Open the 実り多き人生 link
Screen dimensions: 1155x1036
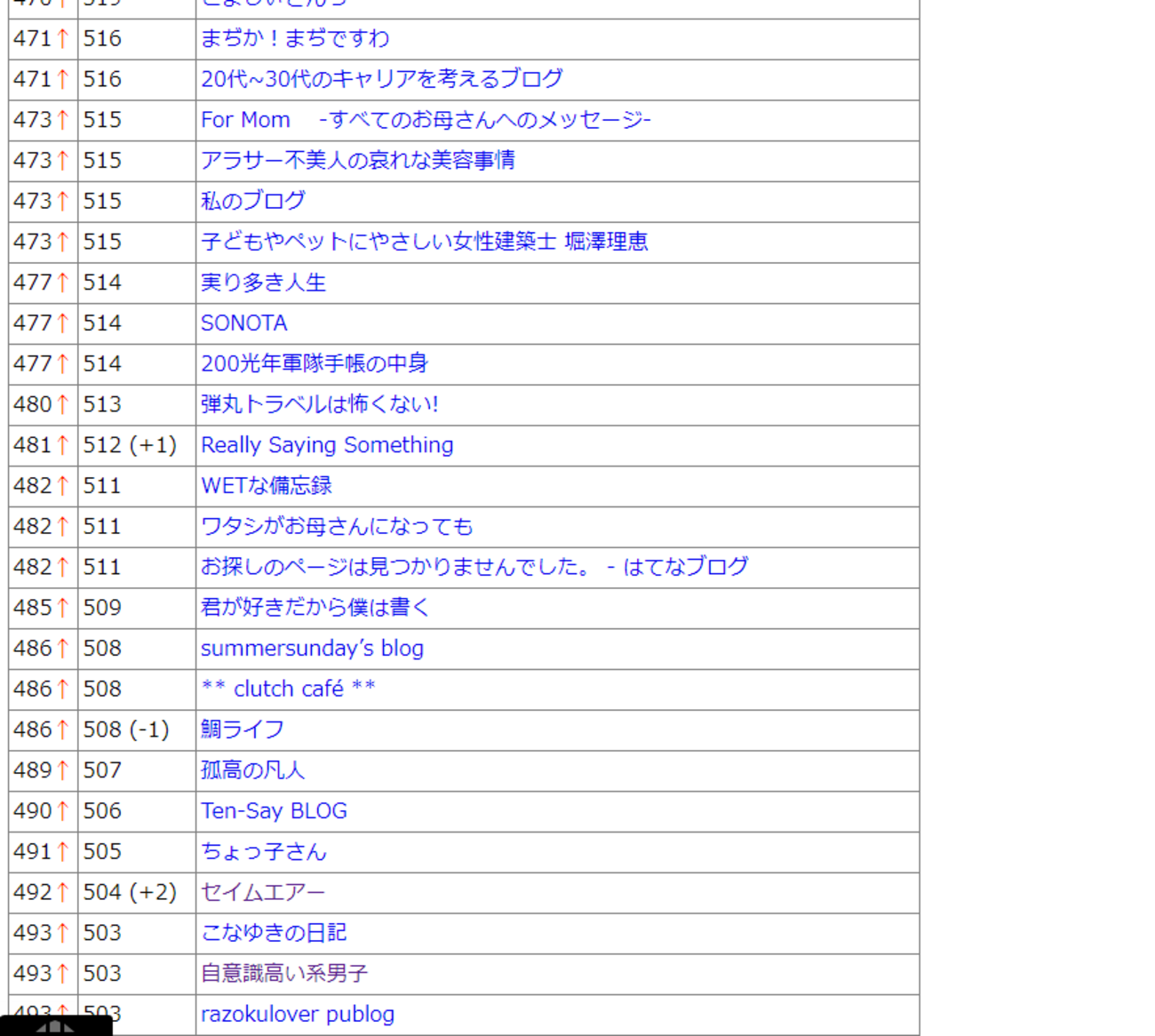click(x=263, y=283)
